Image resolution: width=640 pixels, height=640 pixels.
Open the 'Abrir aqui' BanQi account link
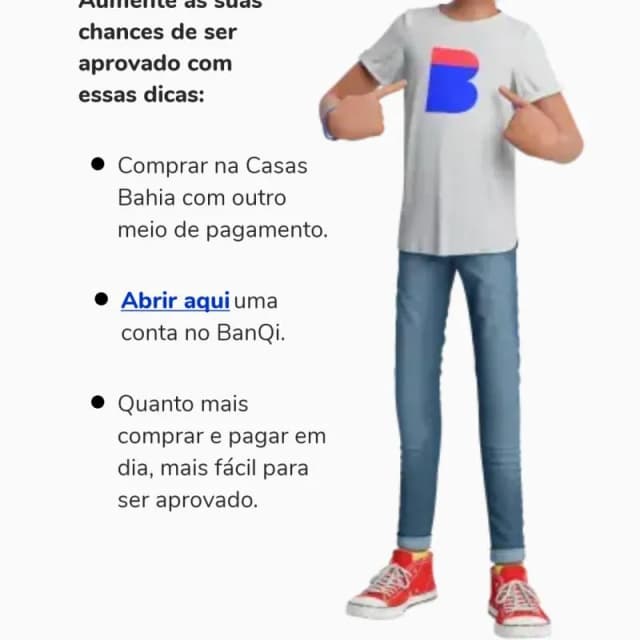point(175,300)
